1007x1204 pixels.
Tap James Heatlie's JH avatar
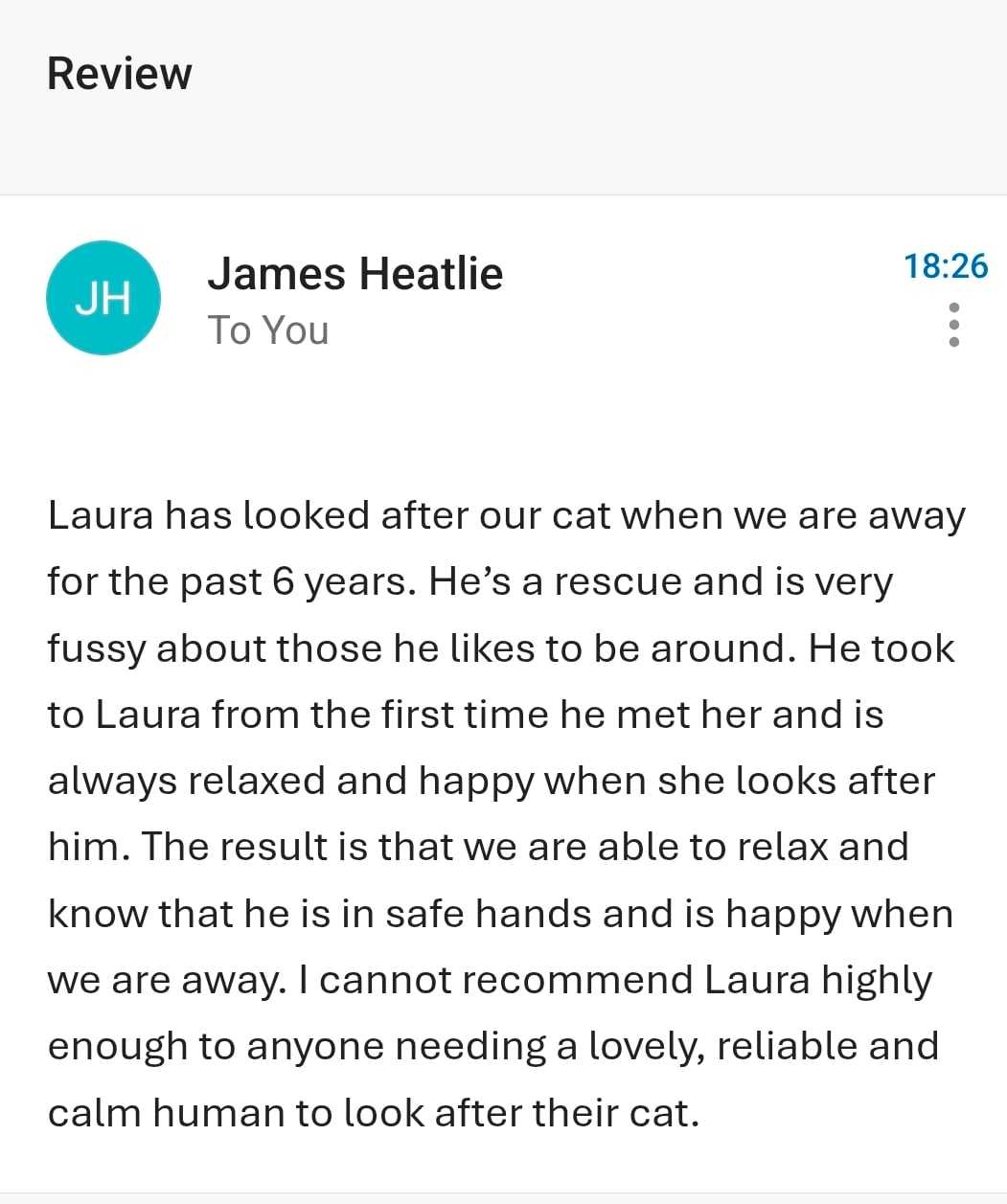pyautogui.click(x=103, y=298)
